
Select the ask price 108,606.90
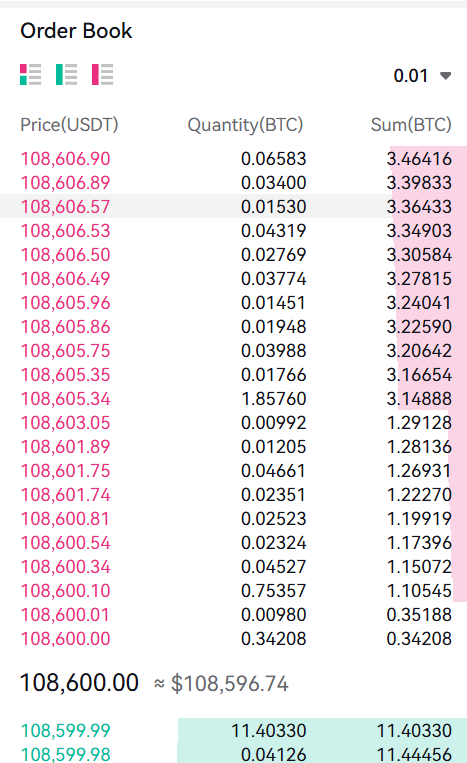(x=66, y=159)
